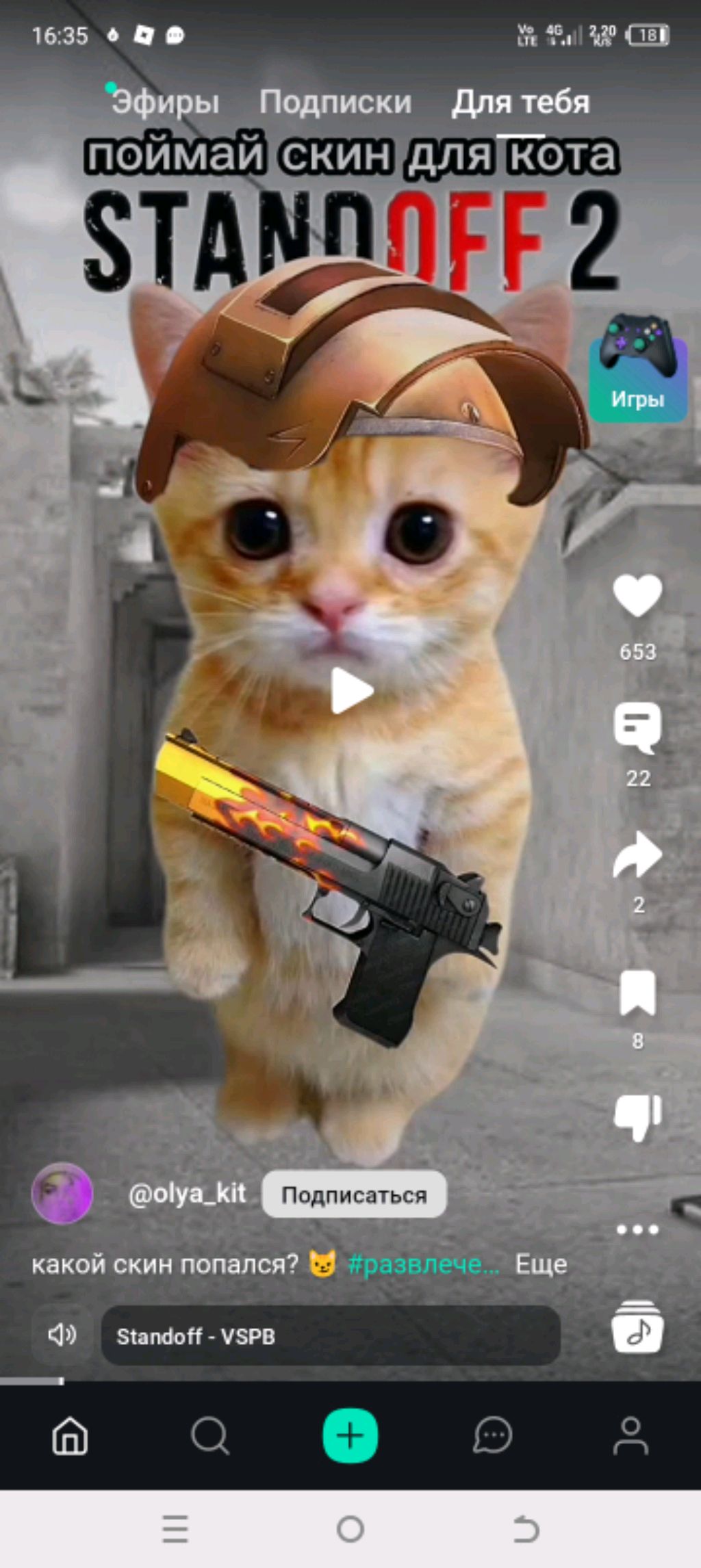701x1568 pixels.
Task: Open the messages tab in bottom bar
Action: 492,1435
